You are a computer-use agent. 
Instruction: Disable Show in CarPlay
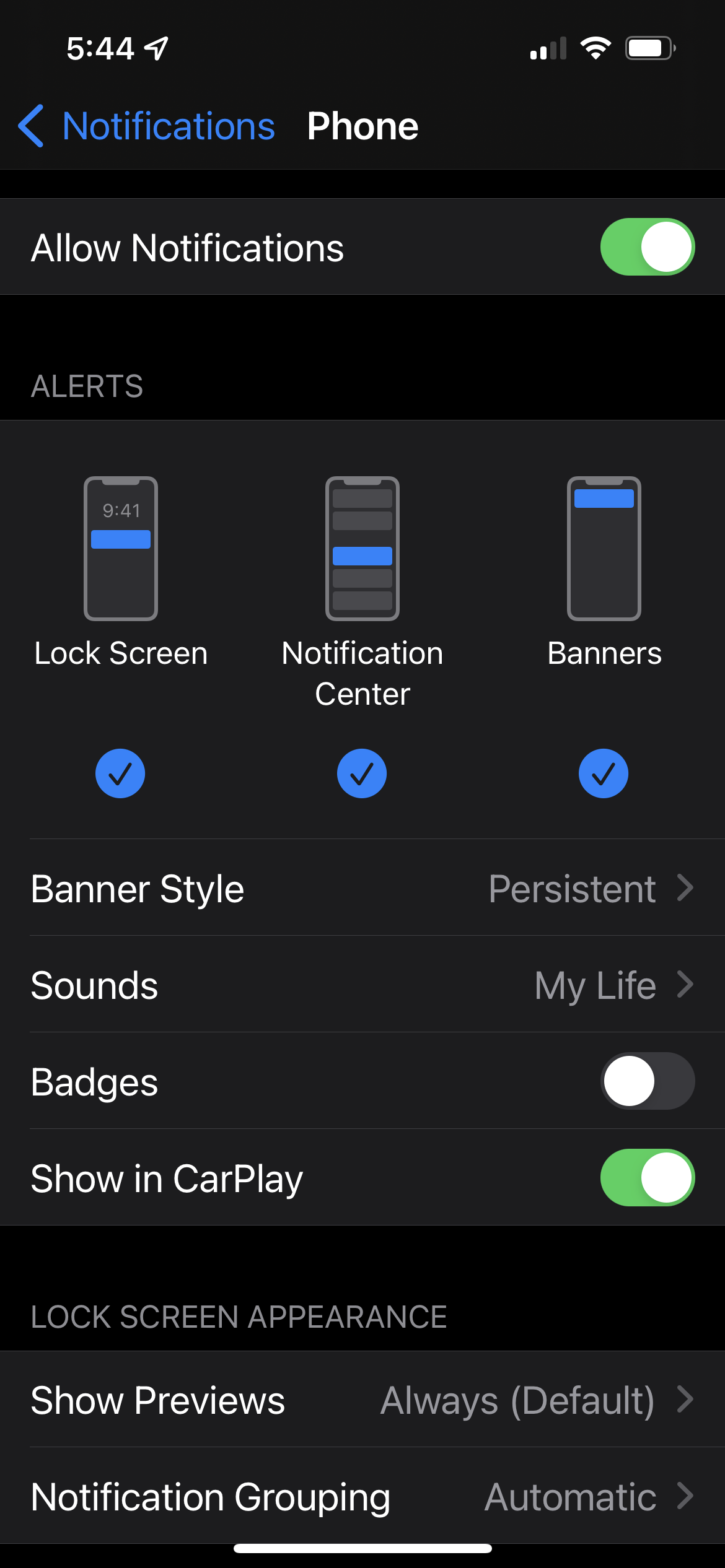tap(647, 1178)
